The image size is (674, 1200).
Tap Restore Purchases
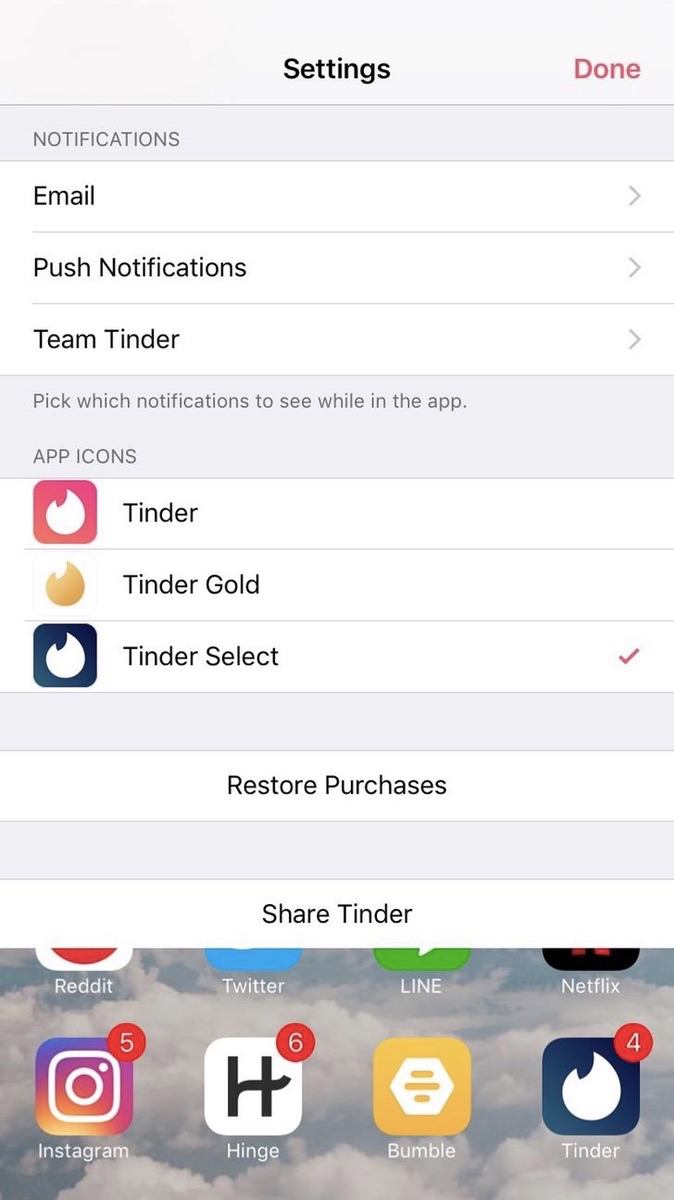pyautogui.click(x=337, y=786)
